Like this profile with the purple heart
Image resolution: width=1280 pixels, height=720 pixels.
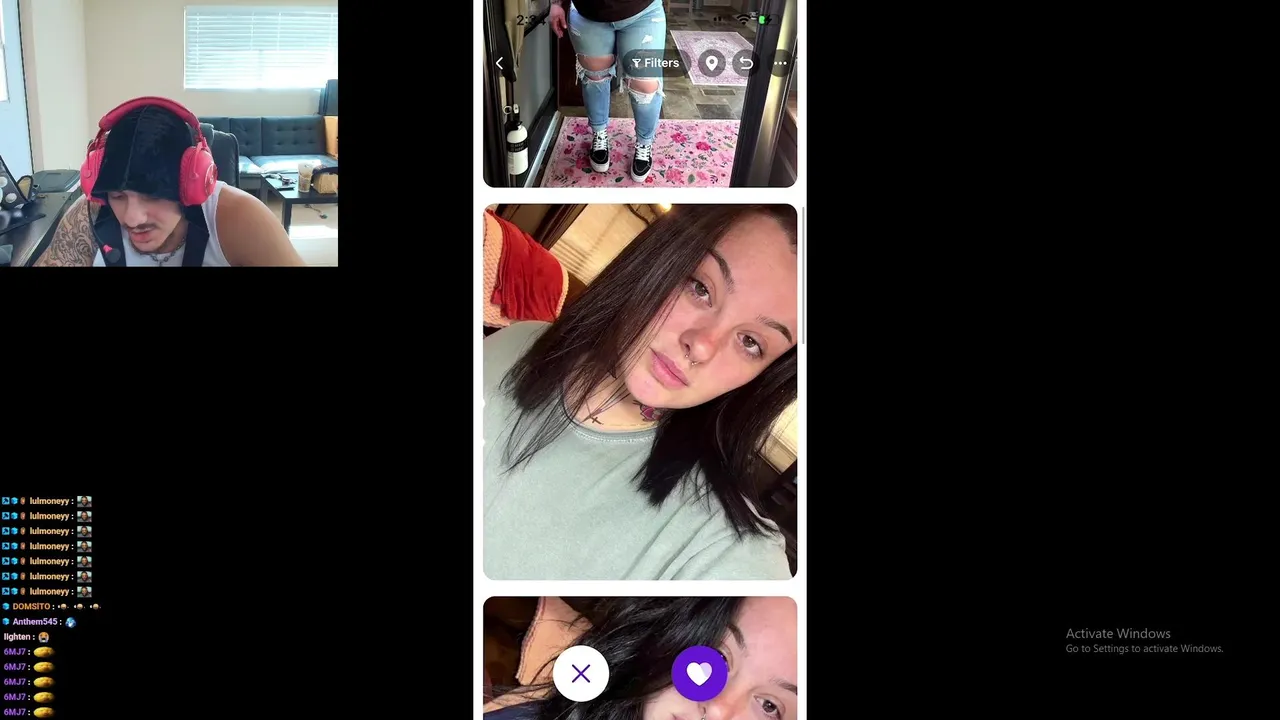tap(699, 674)
